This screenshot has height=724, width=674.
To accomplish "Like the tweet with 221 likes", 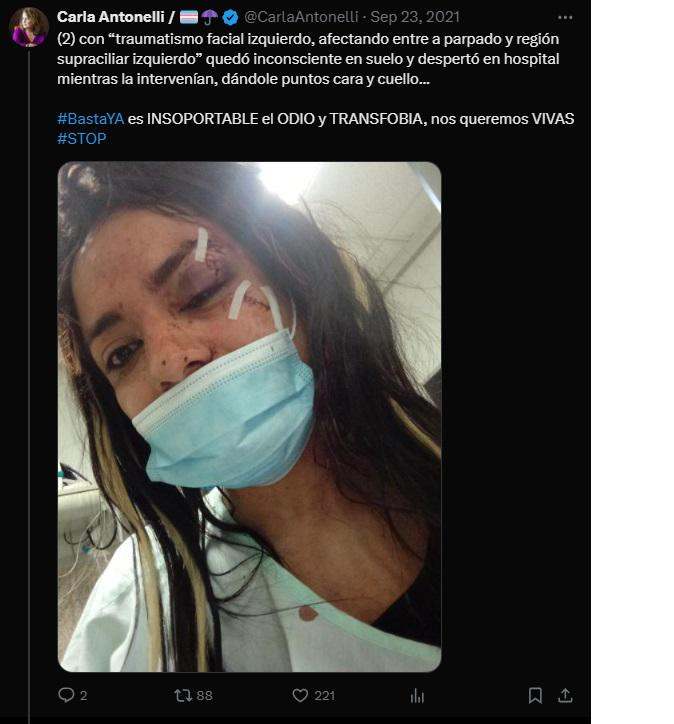I will [x=300, y=695].
